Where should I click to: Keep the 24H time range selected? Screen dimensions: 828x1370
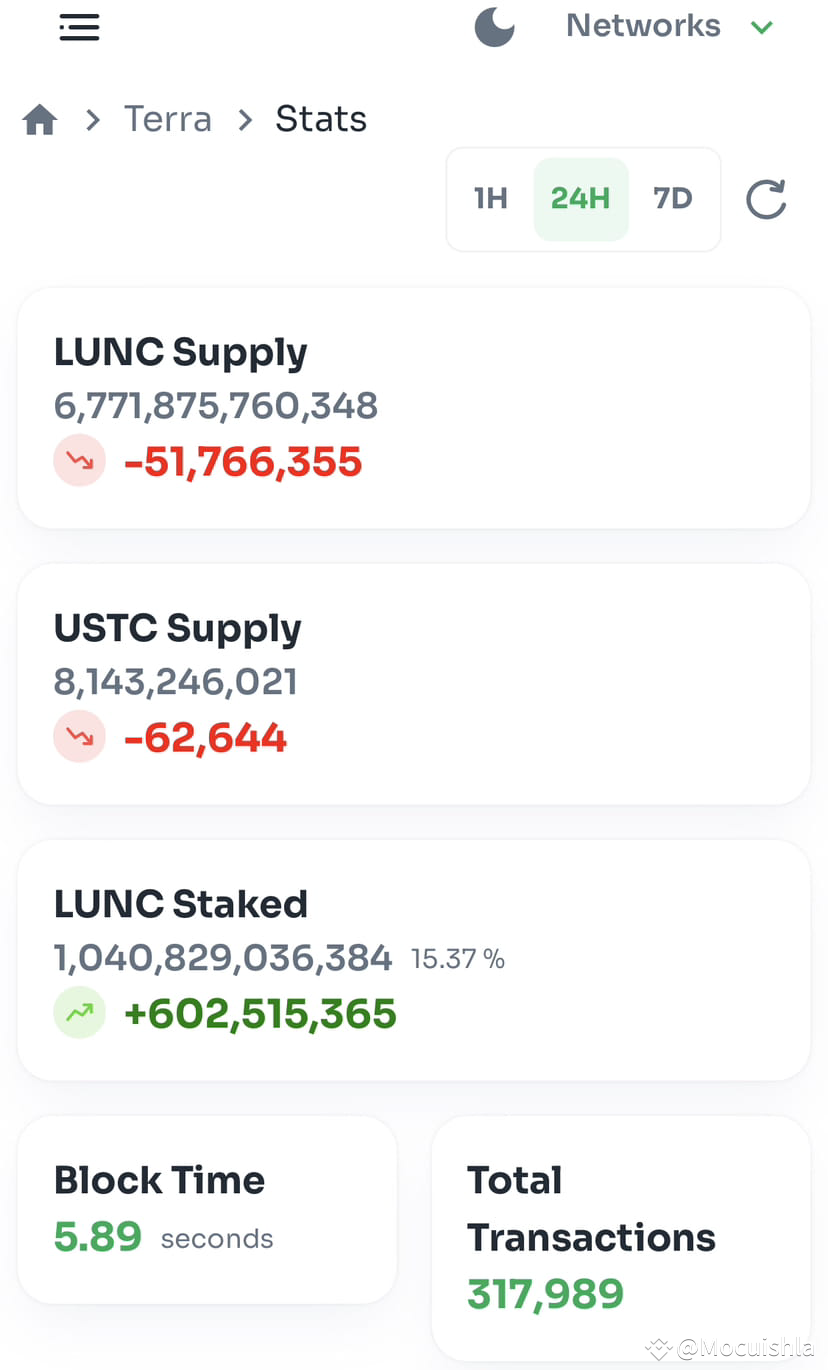tap(580, 198)
